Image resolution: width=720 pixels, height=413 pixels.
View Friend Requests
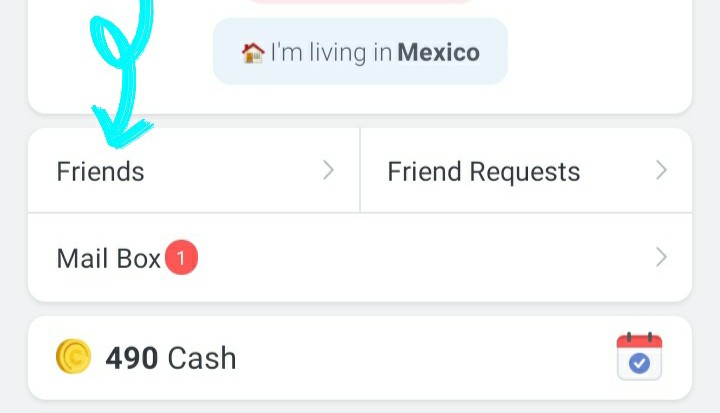(x=525, y=171)
